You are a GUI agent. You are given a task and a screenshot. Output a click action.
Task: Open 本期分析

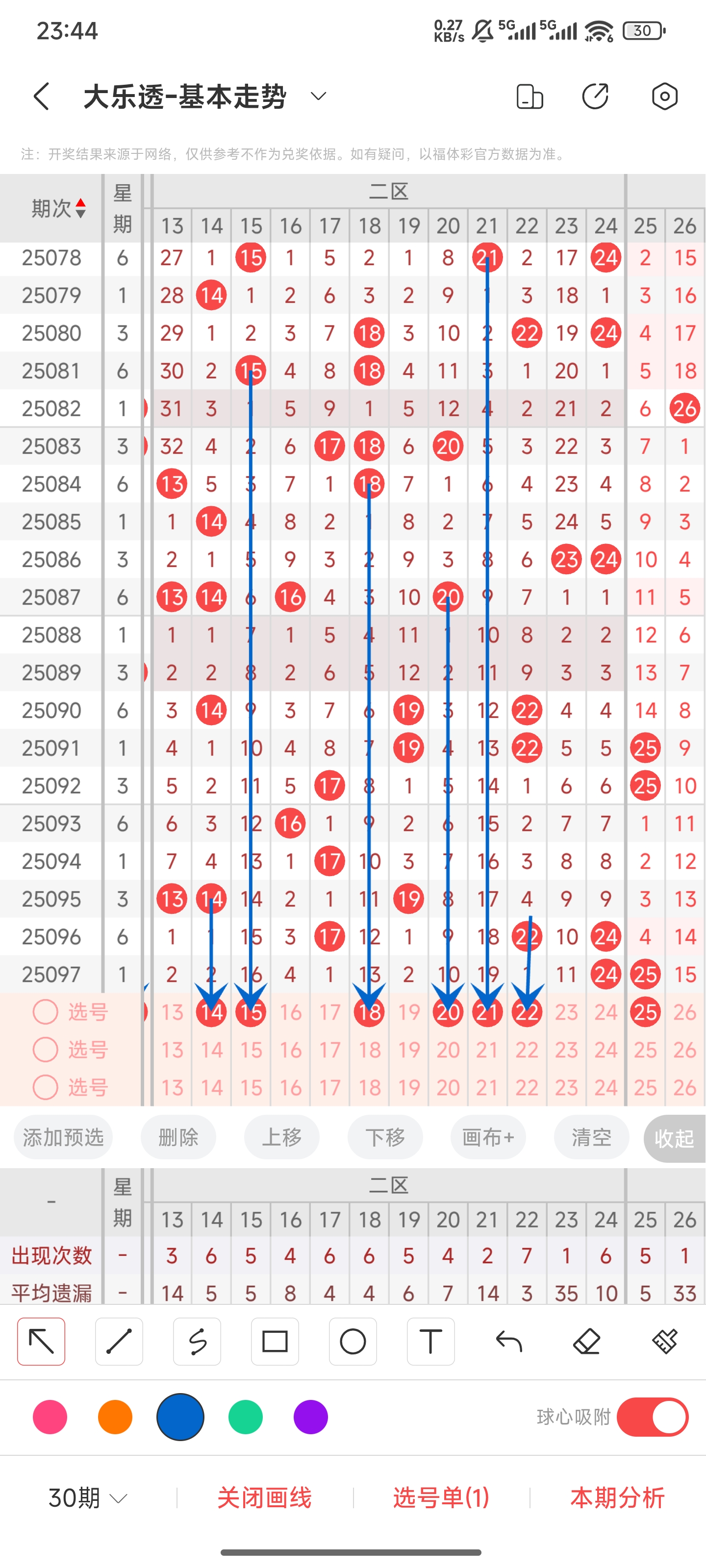[618, 1498]
